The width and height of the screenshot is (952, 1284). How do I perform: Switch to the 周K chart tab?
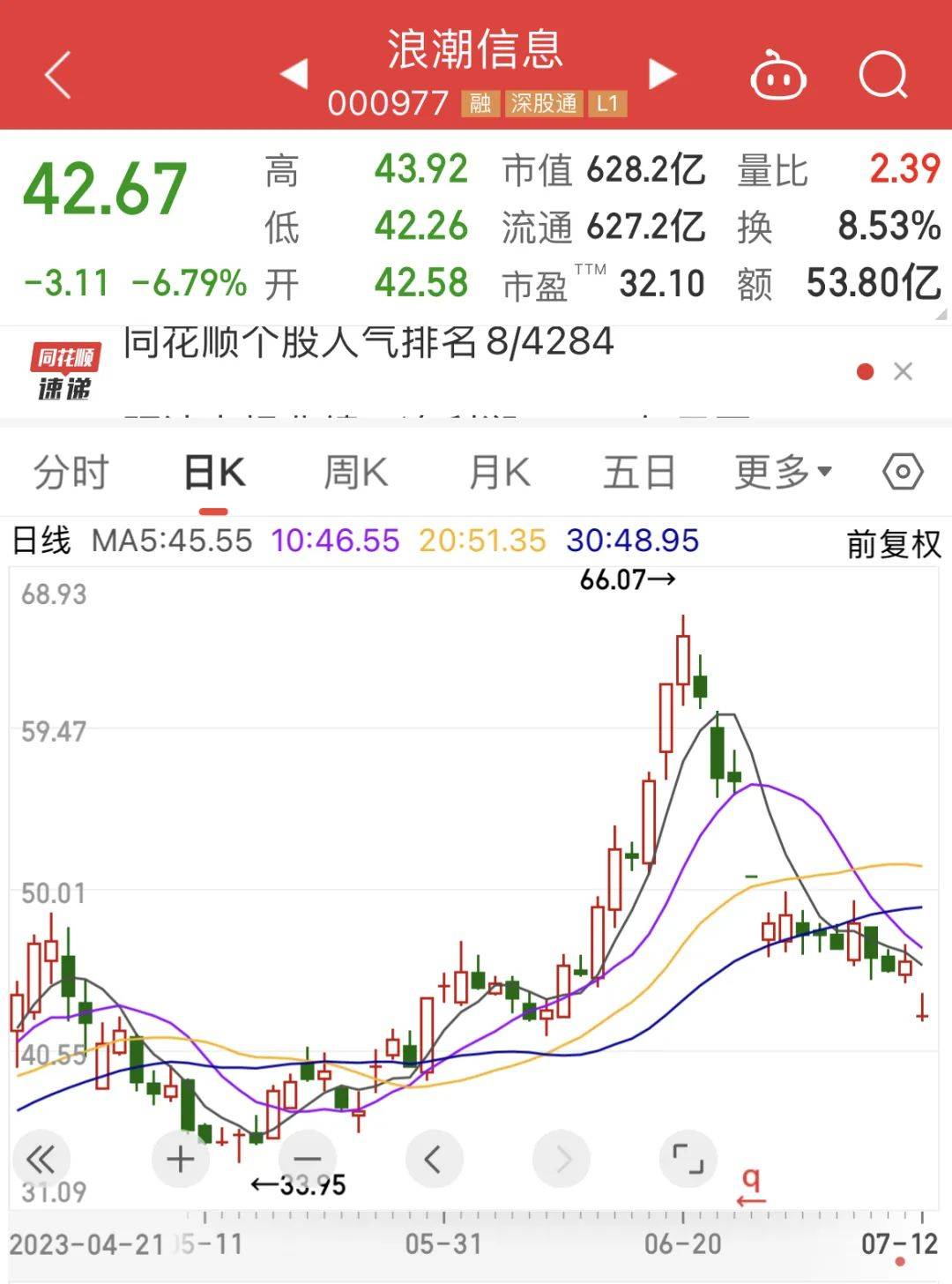click(355, 473)
